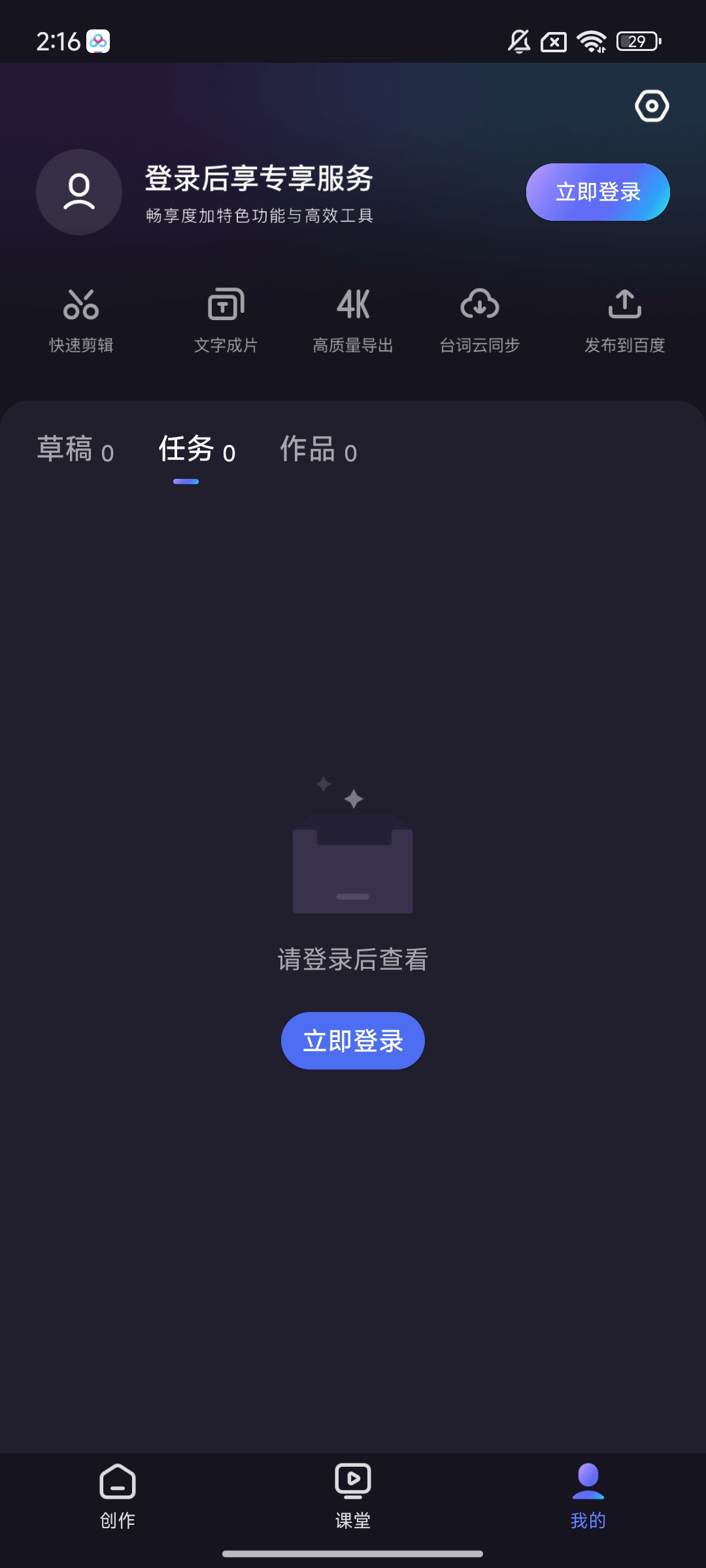Open 文字成片 text-to-video feature
Screen dimensions: 706x1568
point(226,320)
